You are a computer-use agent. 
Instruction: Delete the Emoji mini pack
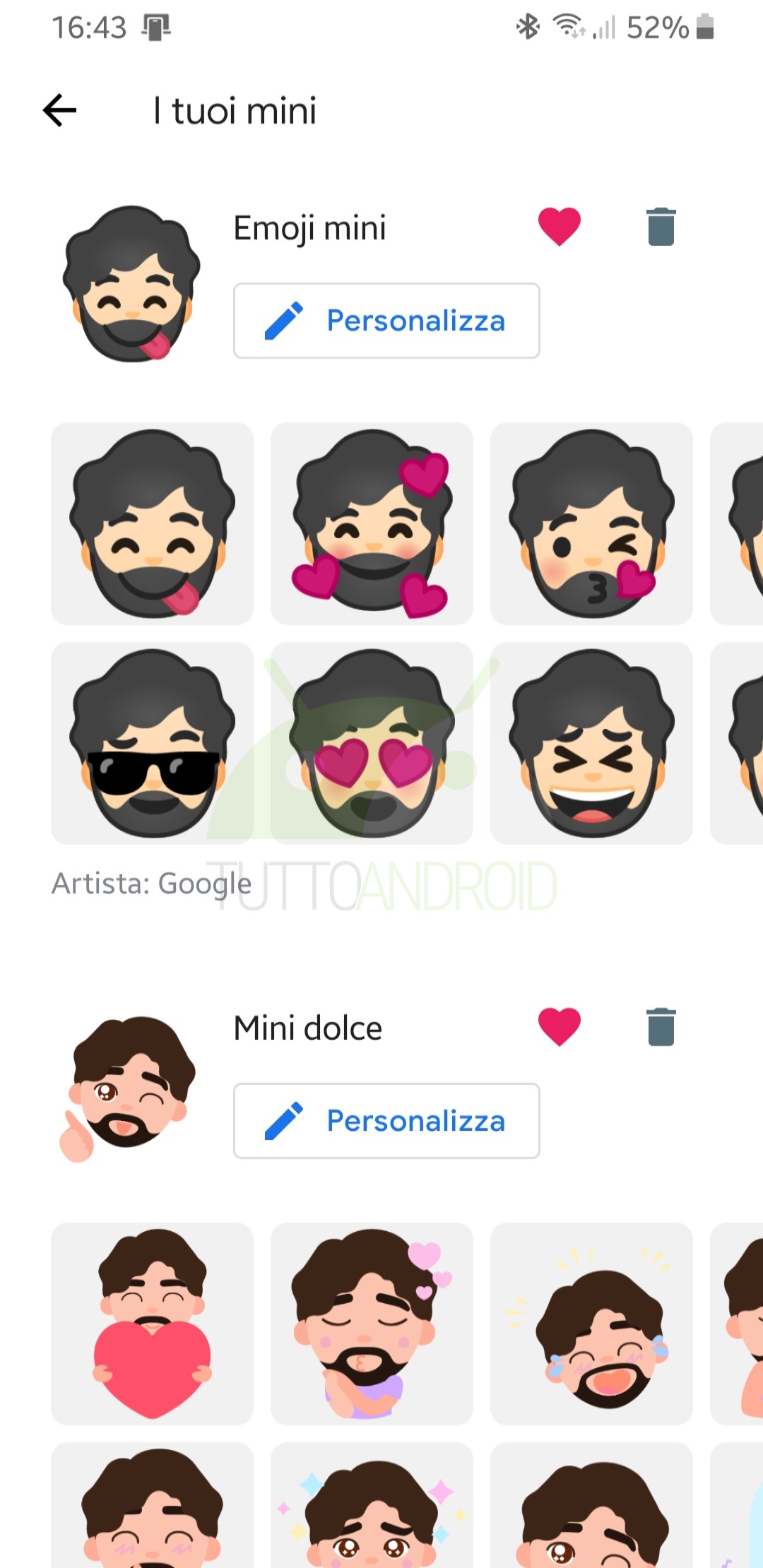661,227
